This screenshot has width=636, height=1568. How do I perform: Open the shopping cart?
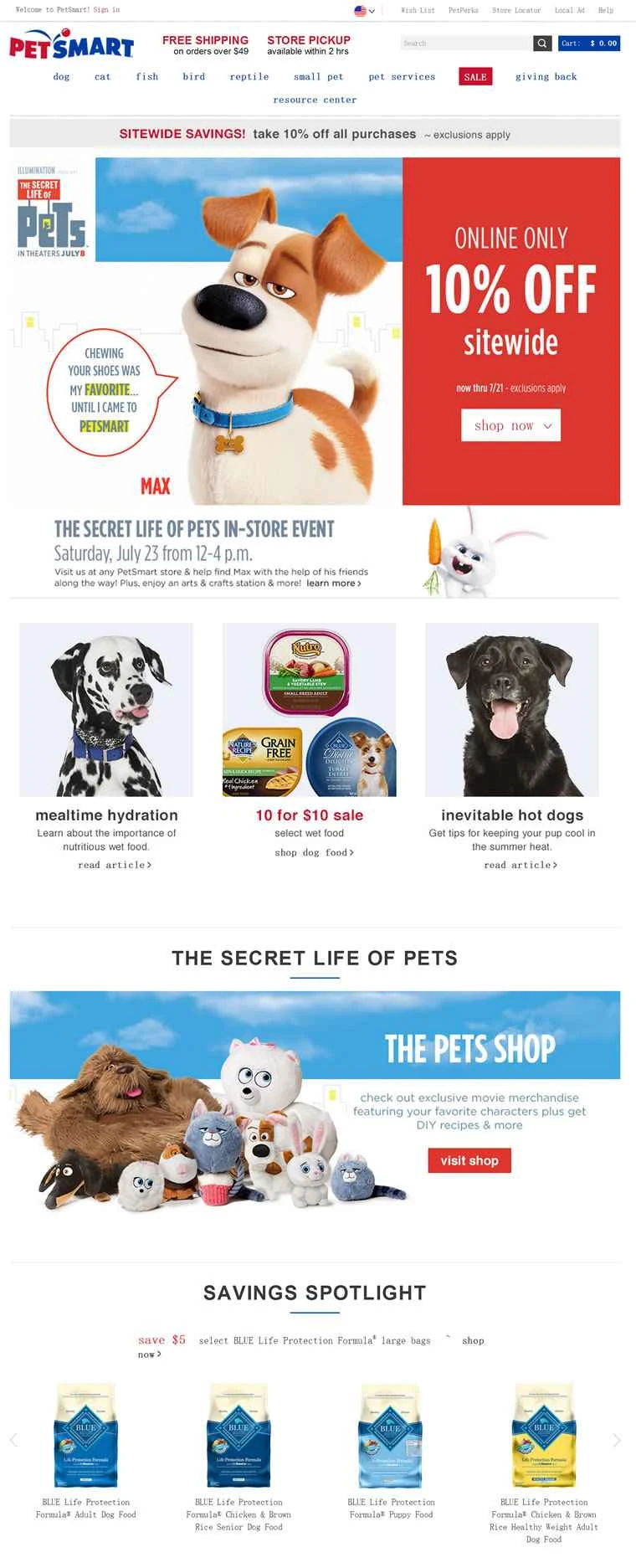[589, 44]
